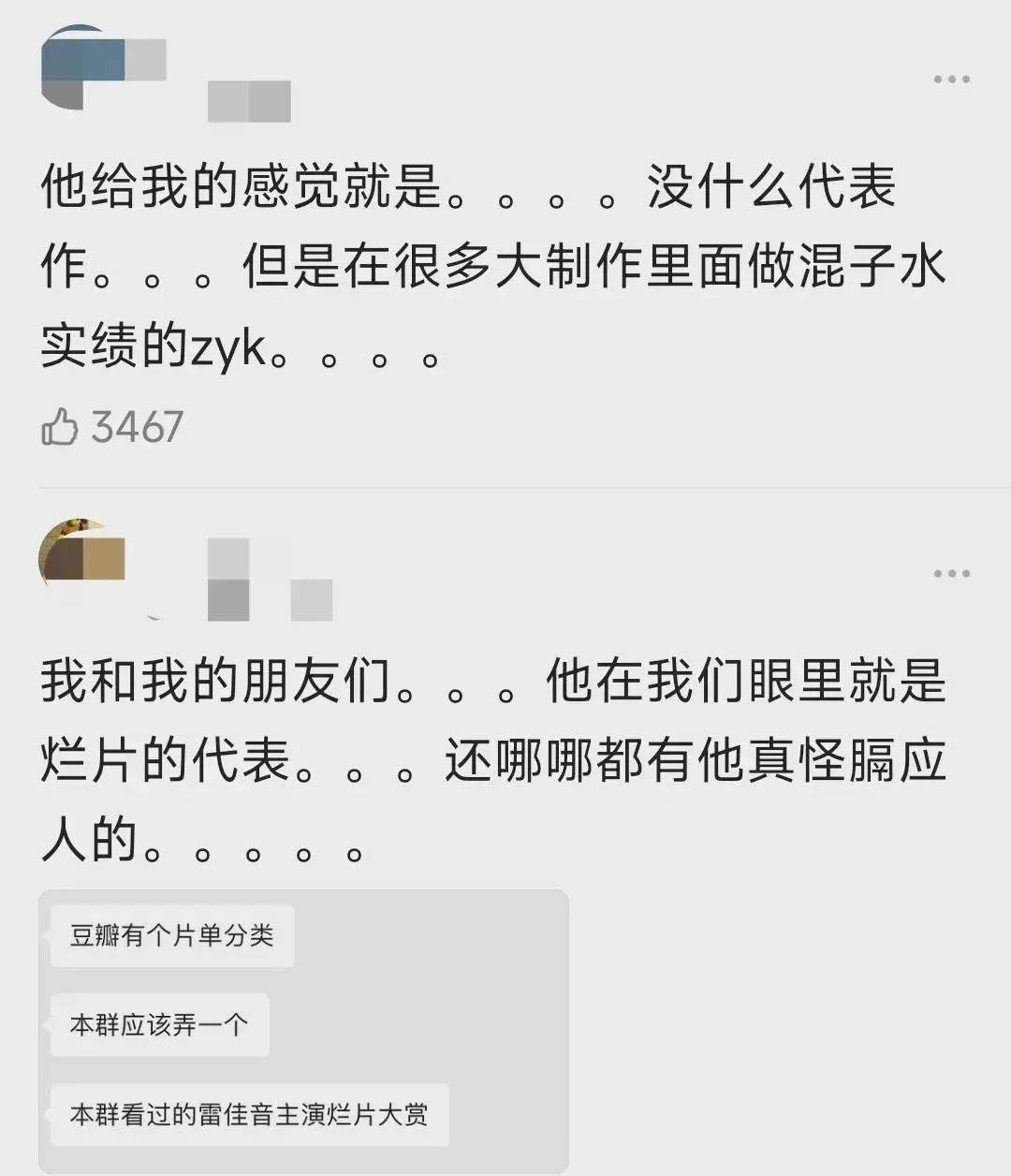Open overflow menu on the zyk comment
Screen dimensions: 1011x1176
pyautogui.click(x=951, y=80)
